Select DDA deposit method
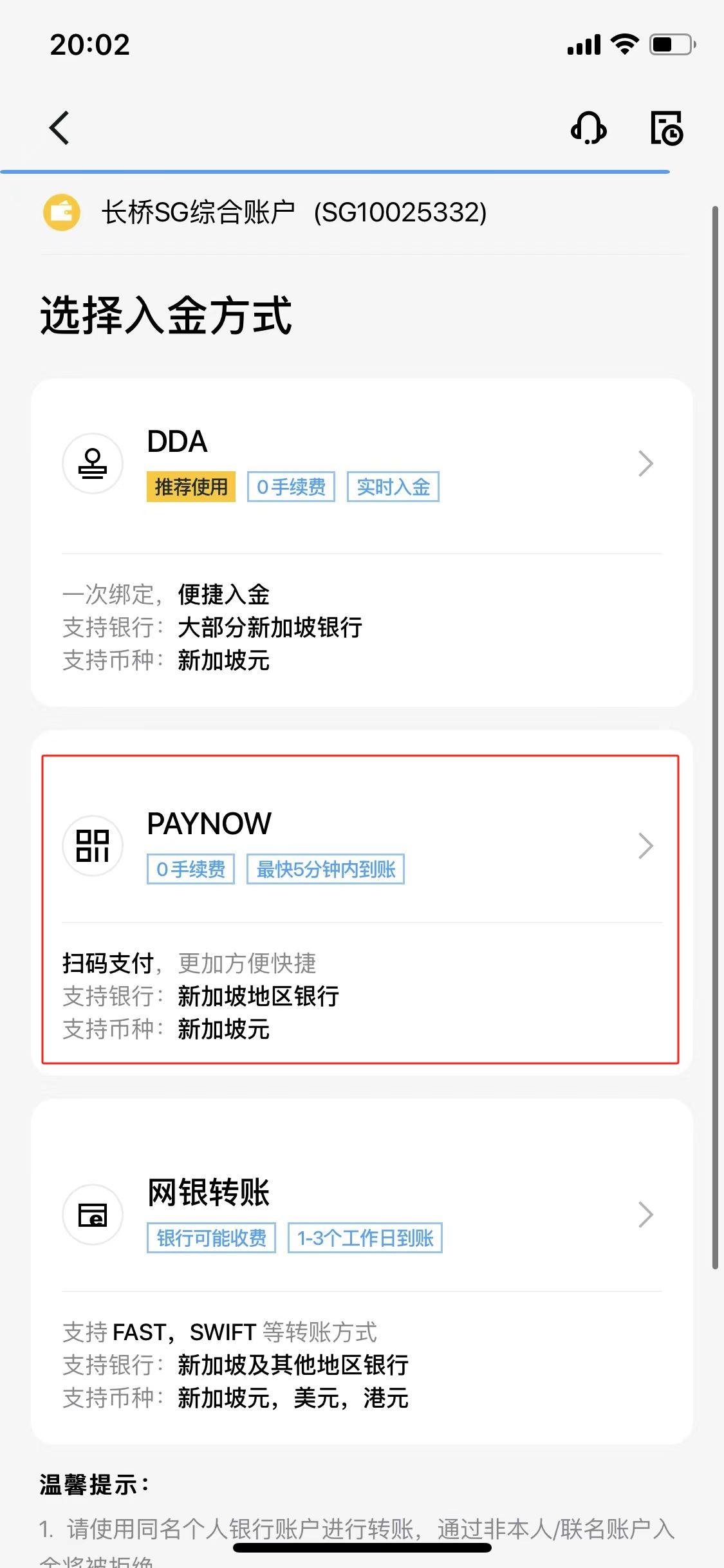Viewport: 724px width, 1568px height. 361,465
